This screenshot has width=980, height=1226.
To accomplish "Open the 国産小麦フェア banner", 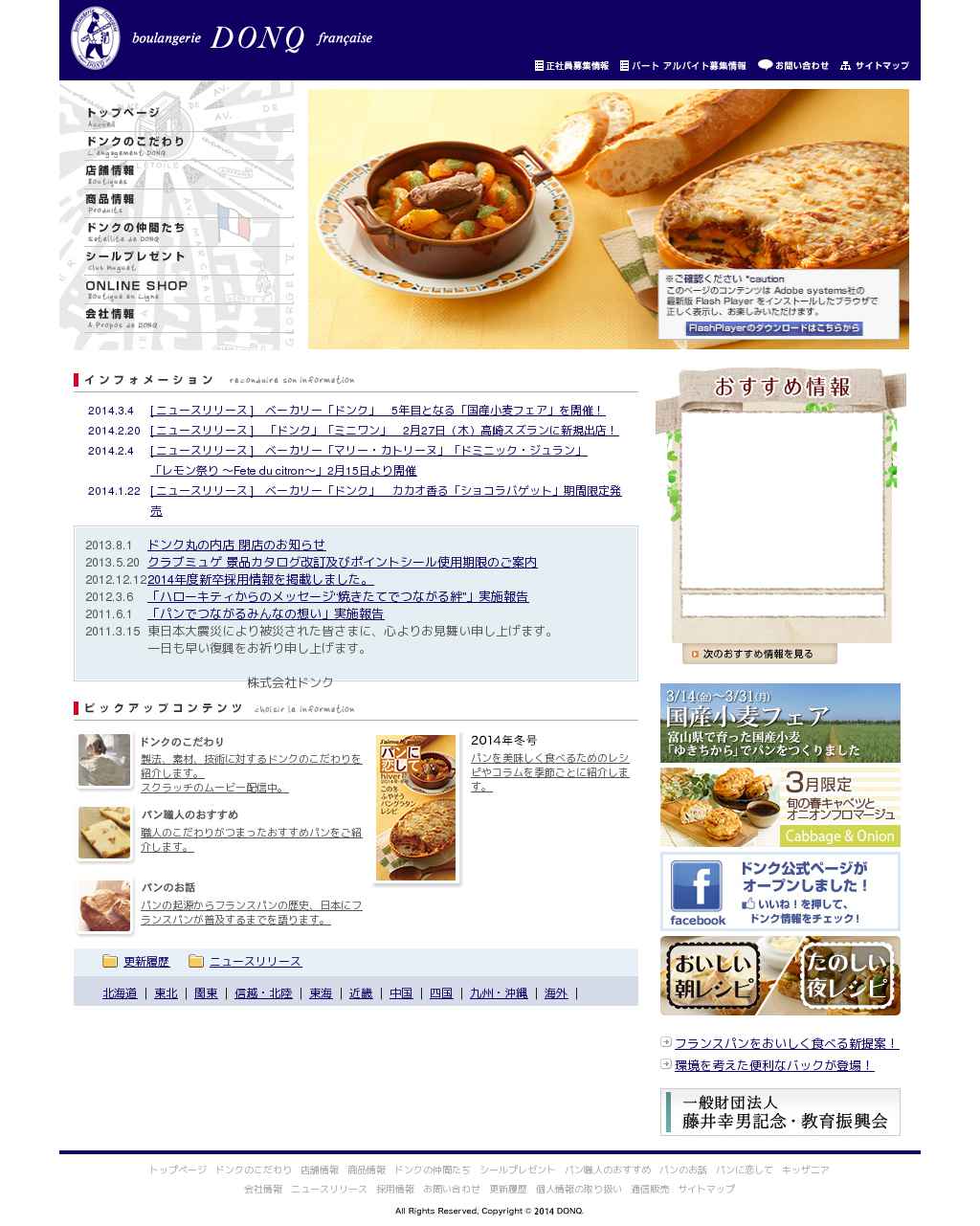I will pyautogui.click(x=780, y=723).
